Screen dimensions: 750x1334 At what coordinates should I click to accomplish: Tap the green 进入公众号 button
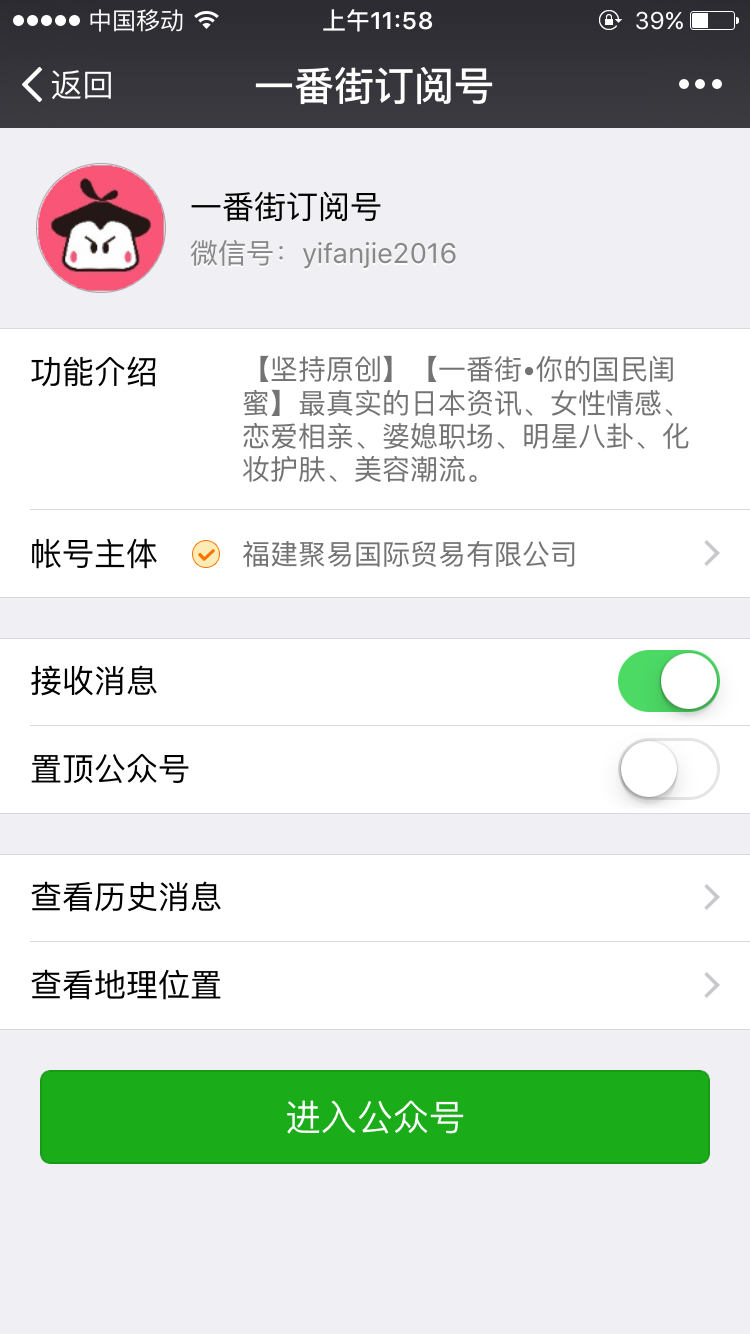click(374, 1117)
